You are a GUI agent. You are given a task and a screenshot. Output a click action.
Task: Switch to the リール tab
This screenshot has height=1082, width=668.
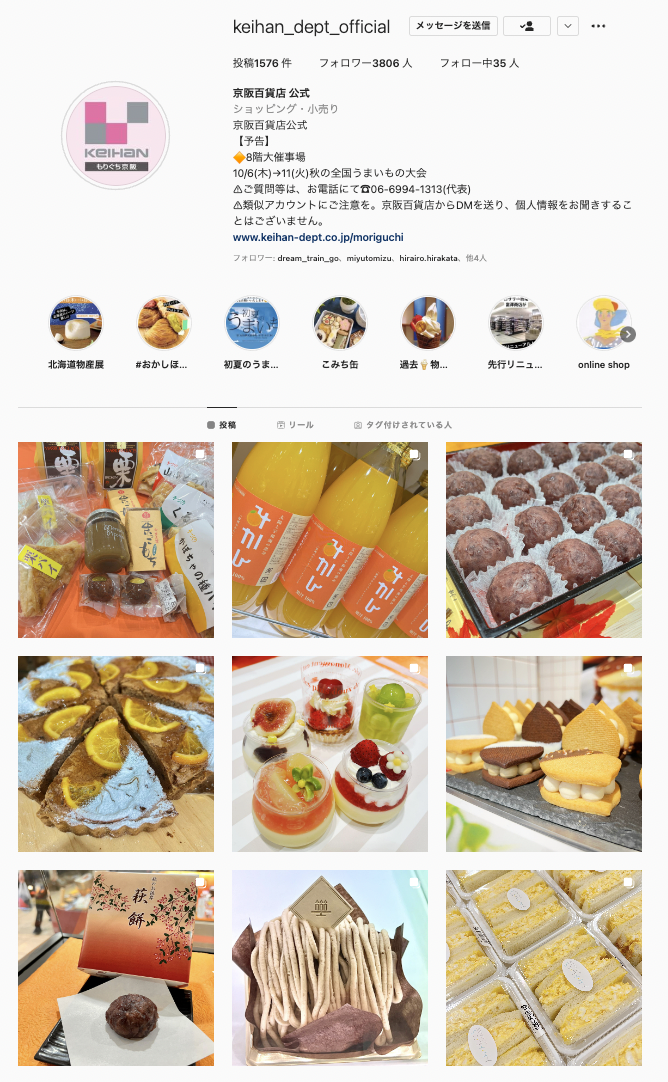click(295, 425)
